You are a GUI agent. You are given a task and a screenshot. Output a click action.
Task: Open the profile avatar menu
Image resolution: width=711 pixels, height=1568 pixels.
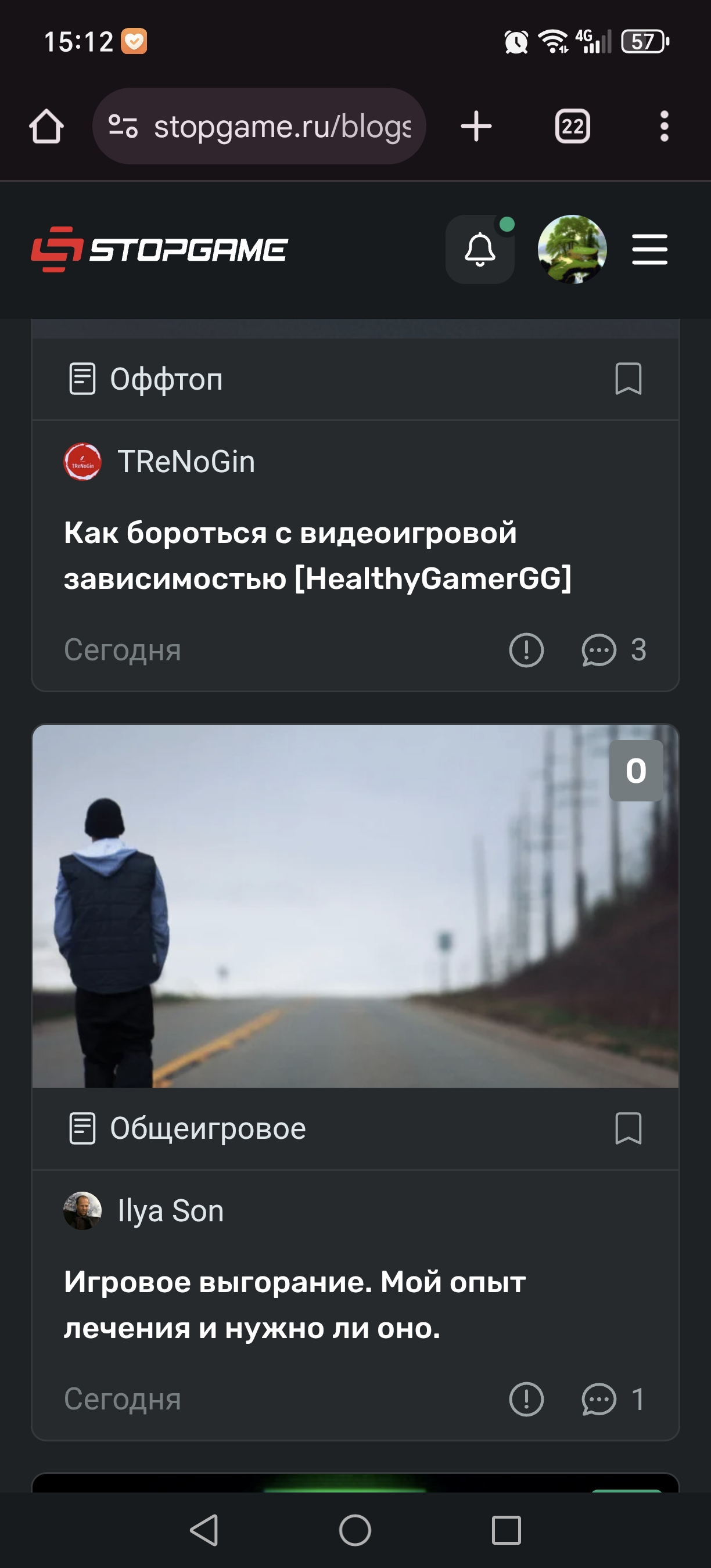[572, 249]
